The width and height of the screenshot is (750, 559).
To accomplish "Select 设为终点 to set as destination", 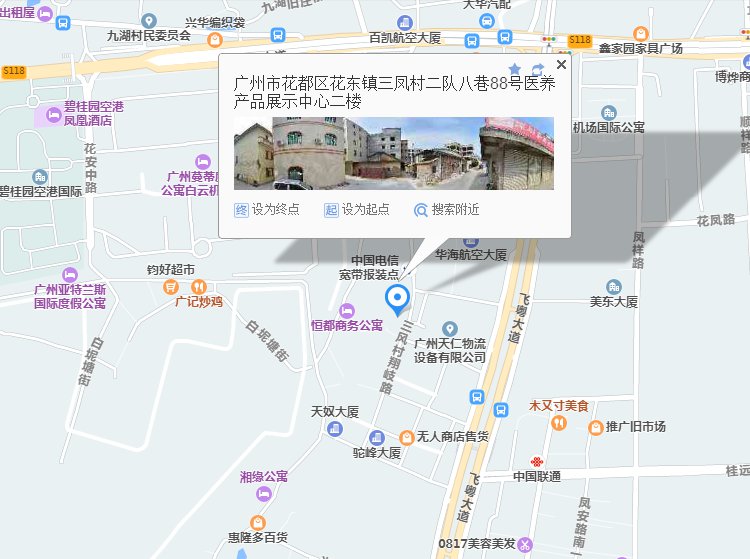I will [267, 210].
